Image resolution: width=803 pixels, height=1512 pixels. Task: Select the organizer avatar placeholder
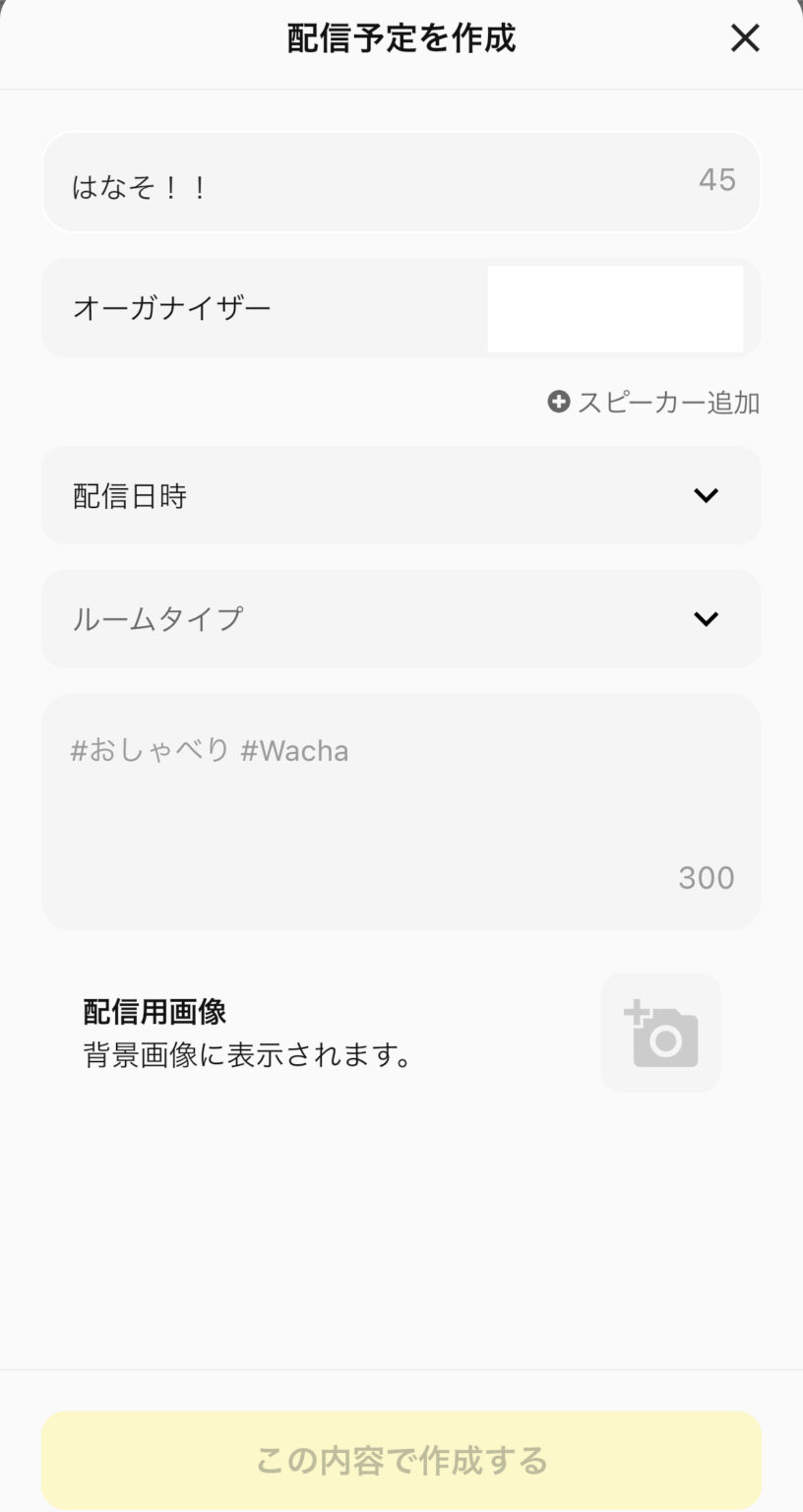615,308
